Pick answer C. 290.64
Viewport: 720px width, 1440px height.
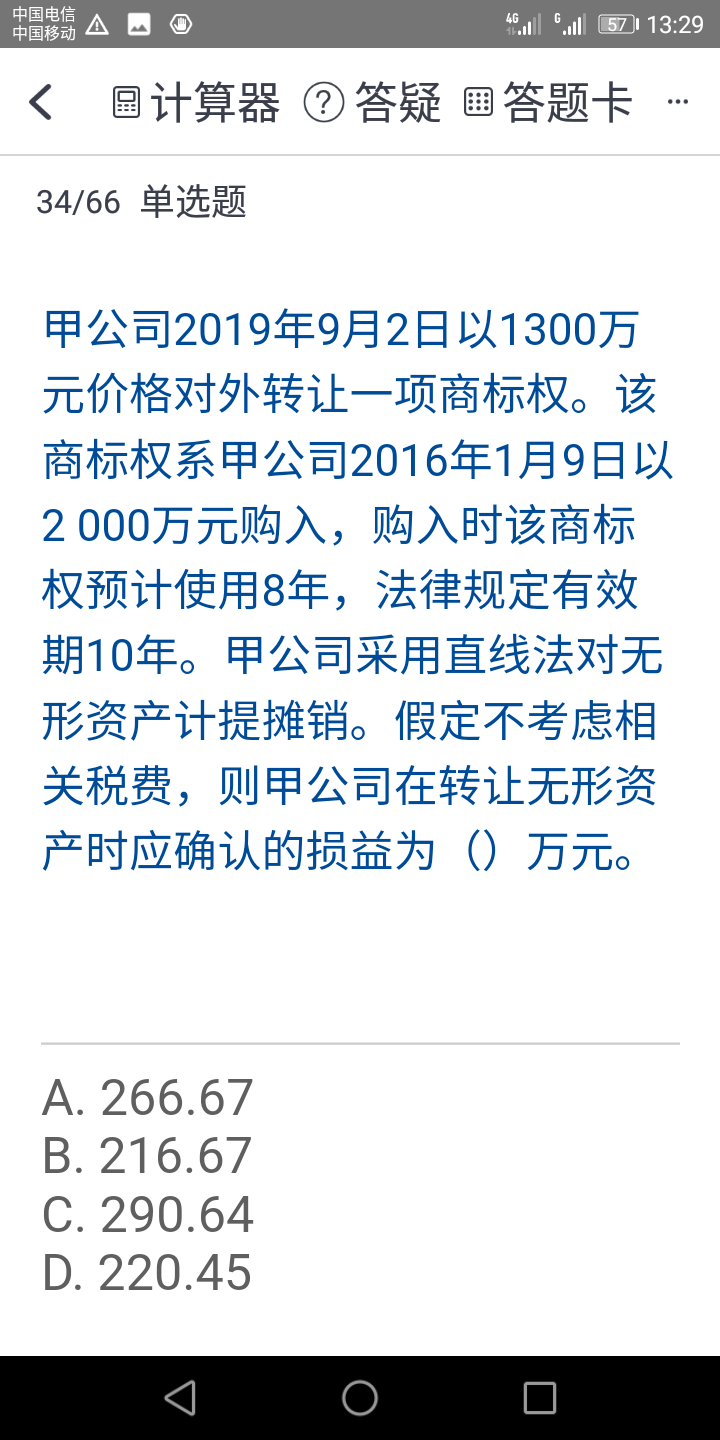148,1214
